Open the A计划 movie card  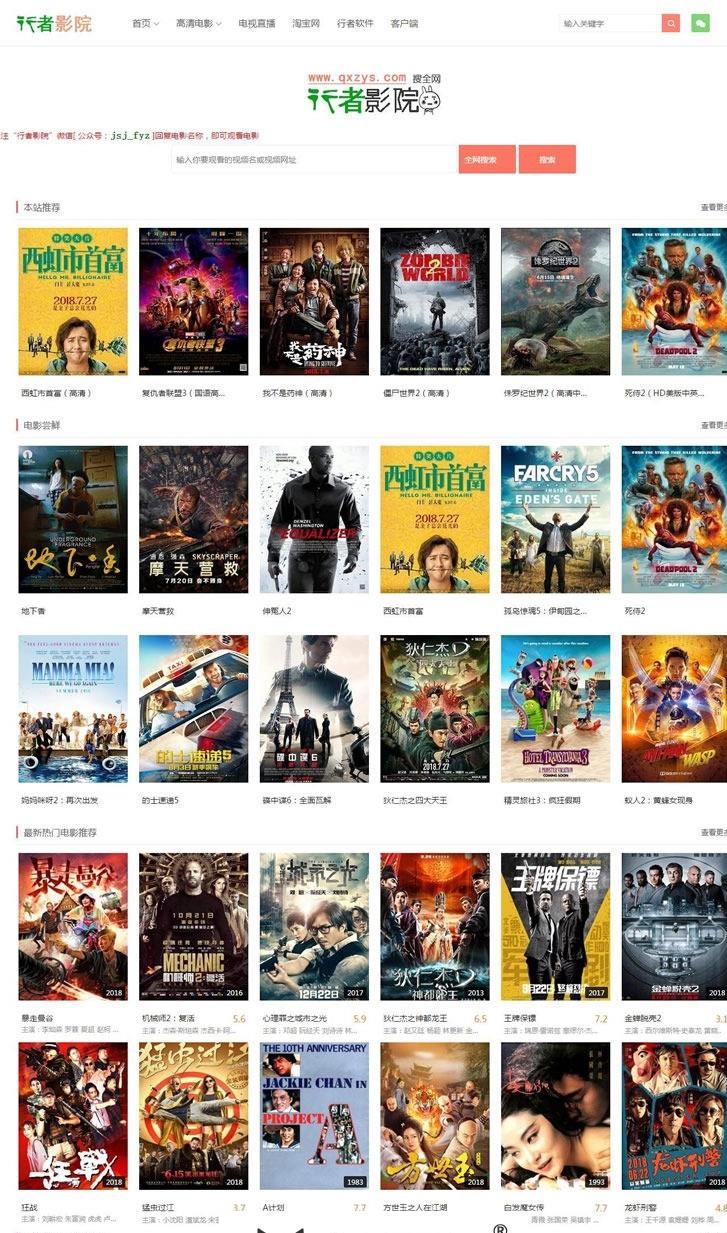click(314, 1116)
